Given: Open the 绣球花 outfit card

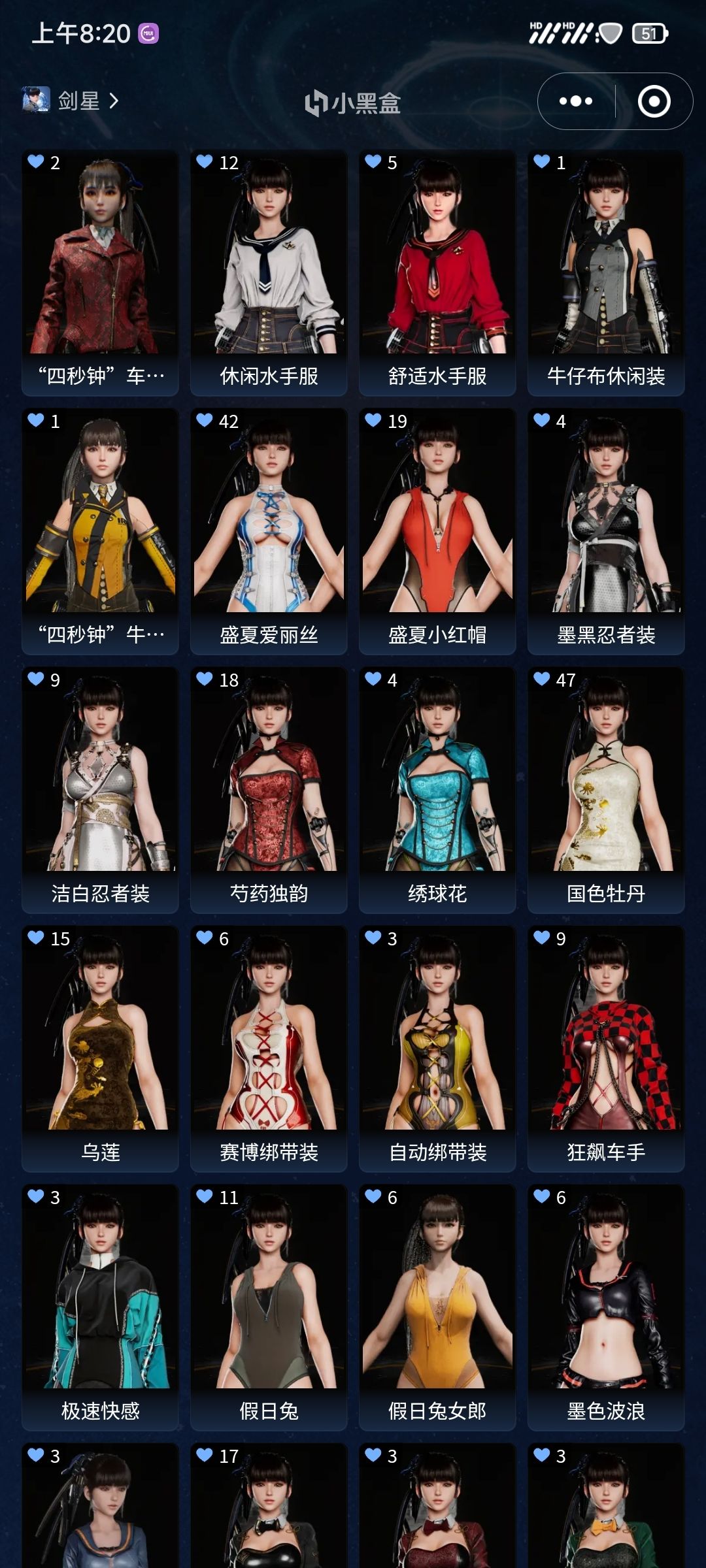Looking at the screenshot, I should tap(437, 789).
